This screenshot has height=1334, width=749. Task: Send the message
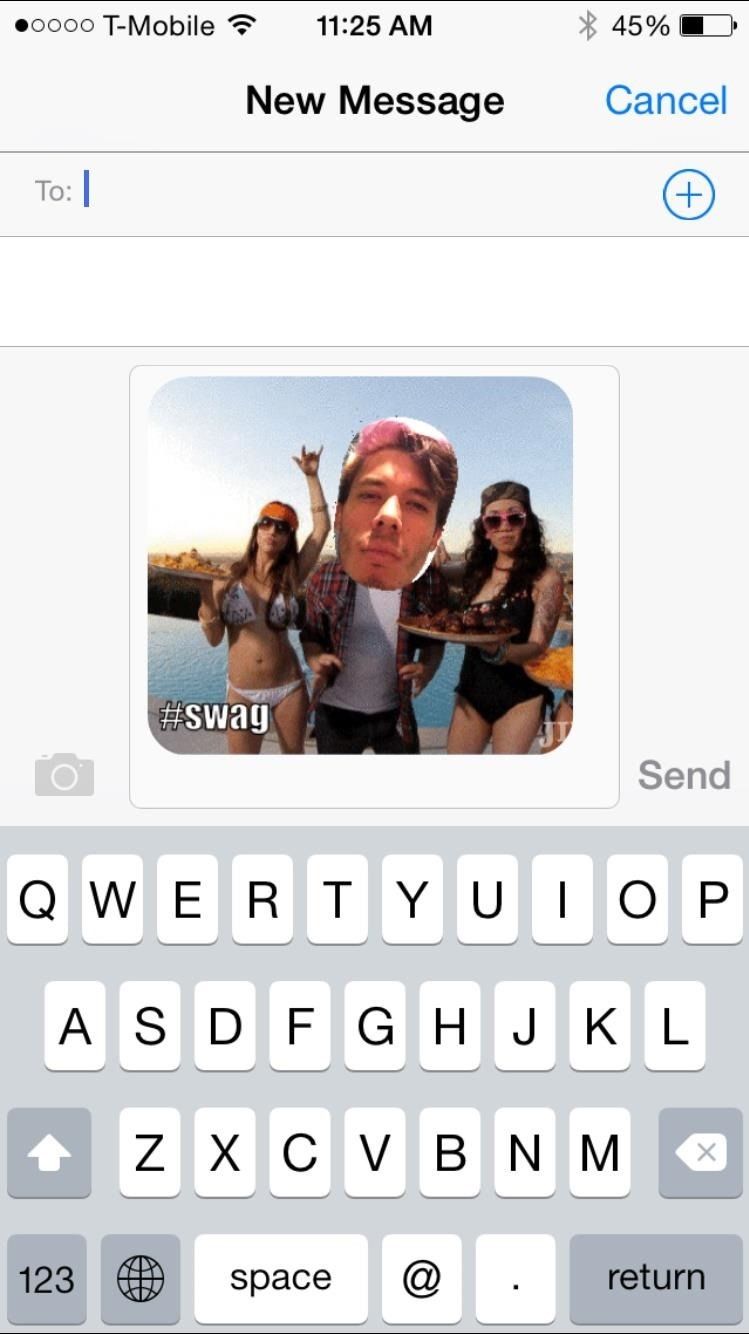[684, 775]
